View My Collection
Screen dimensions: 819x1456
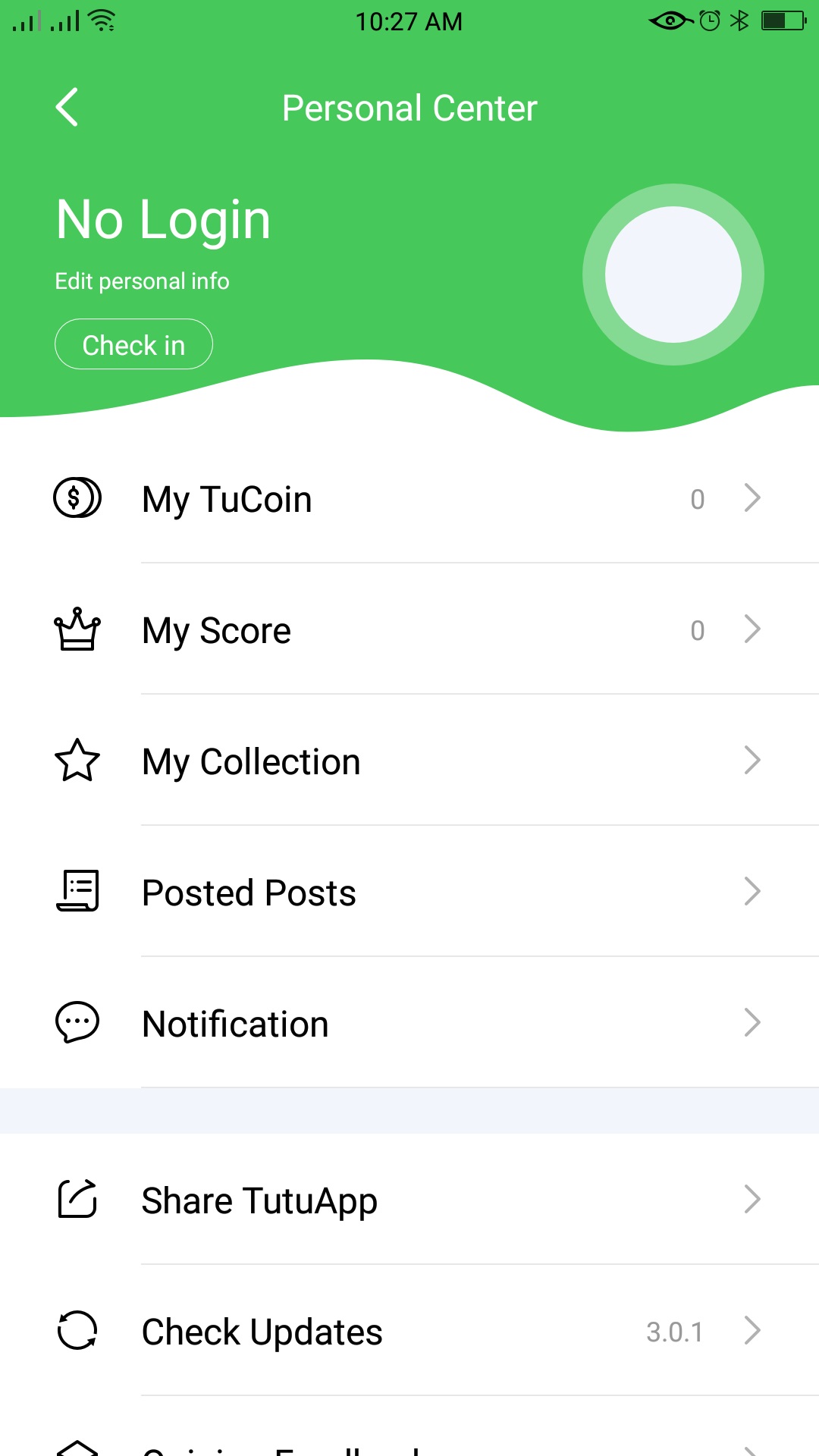tap(409, 761)
